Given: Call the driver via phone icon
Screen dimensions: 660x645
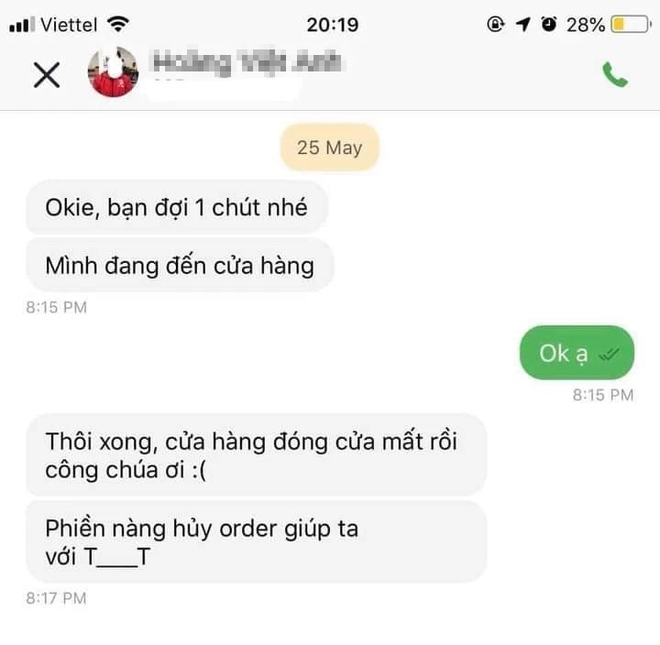Looking at the screenshot, I should (x=614, y=75).
